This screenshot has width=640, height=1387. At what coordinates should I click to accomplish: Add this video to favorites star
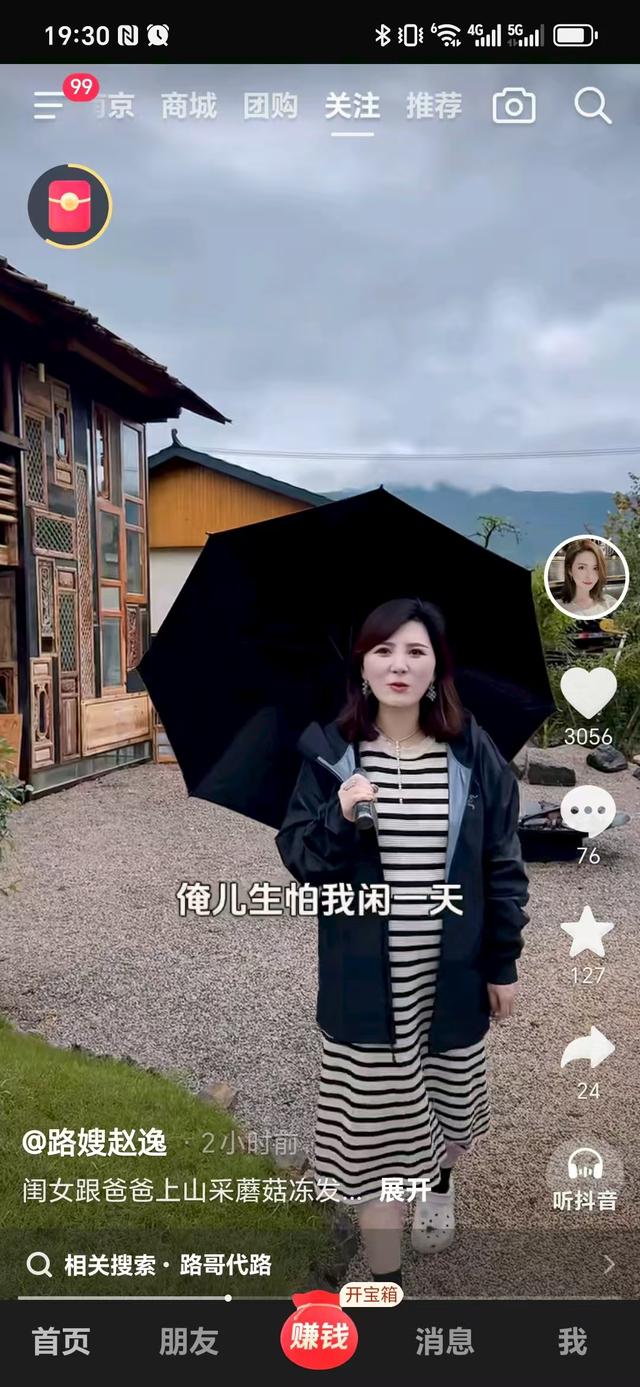point(588,932)
